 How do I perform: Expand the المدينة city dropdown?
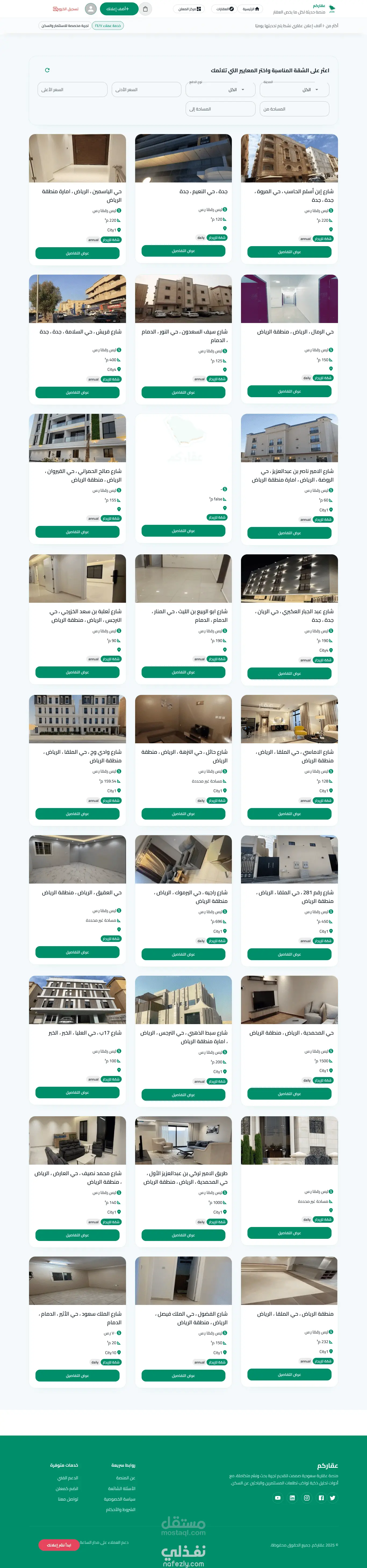tap(294, 89)
